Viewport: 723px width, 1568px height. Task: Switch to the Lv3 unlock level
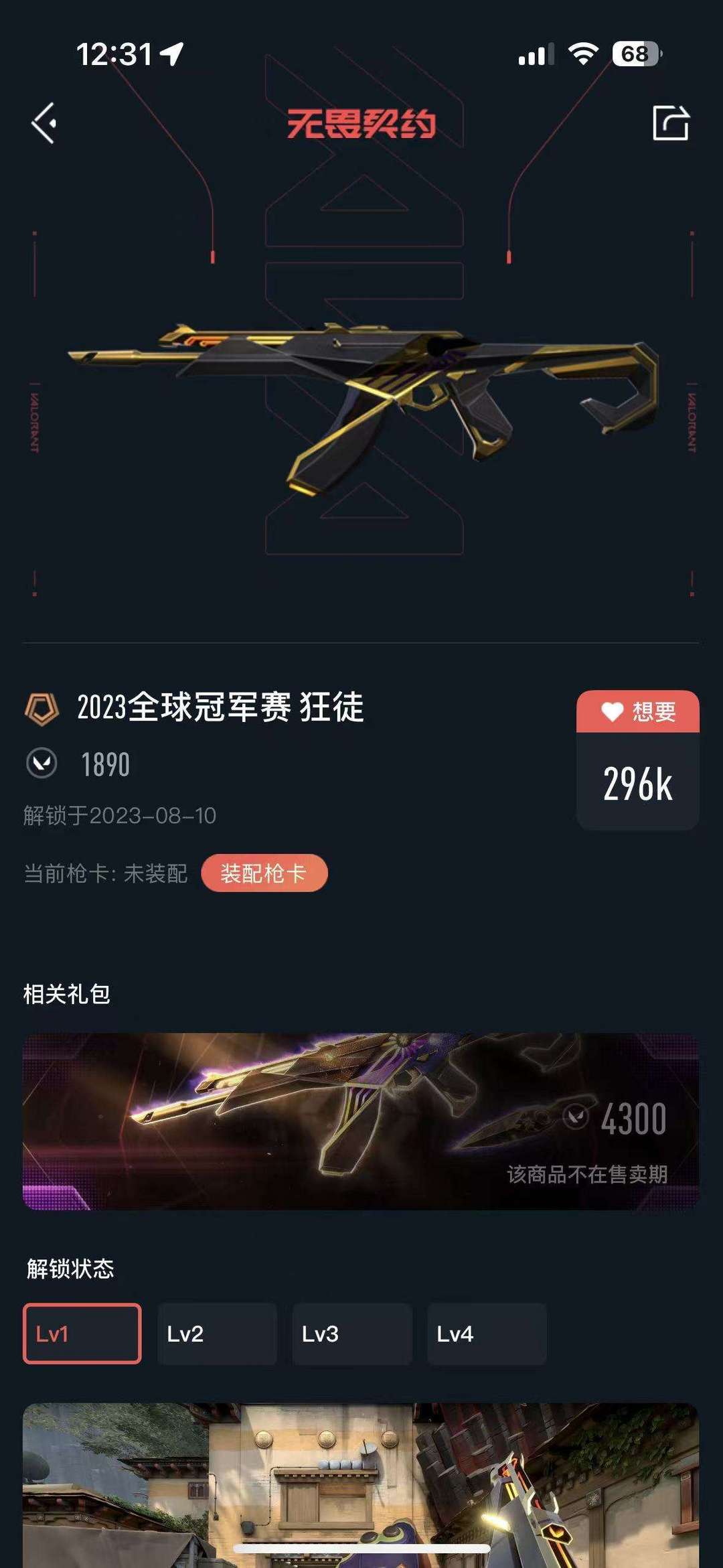pyautogui.click(x=352, y=1334)
